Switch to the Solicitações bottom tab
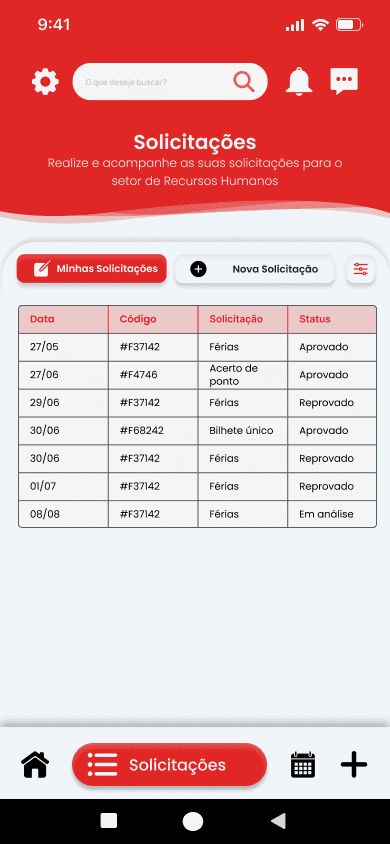 coord(169,765)
